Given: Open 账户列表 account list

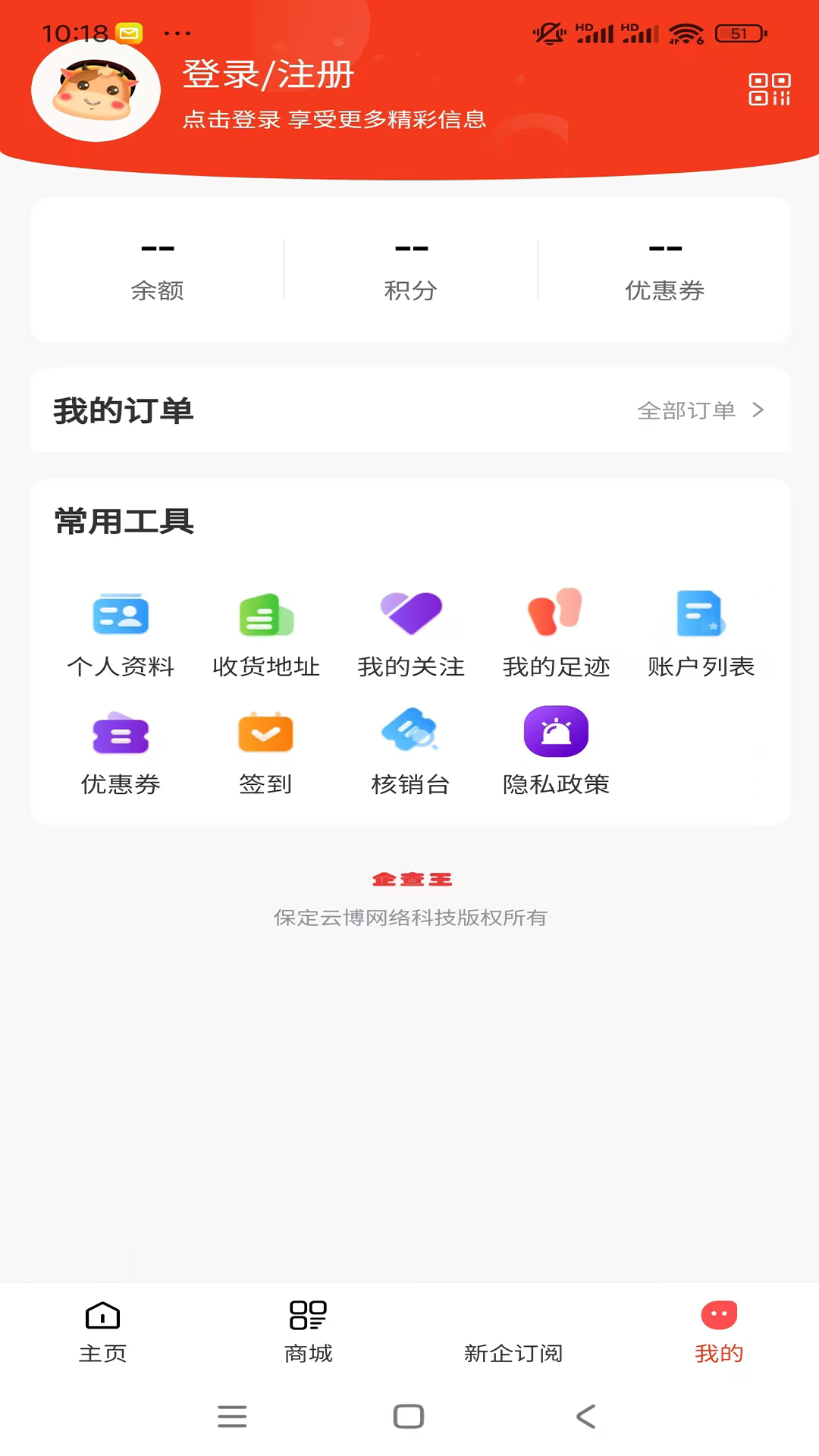Looking at the screenshot, I should point(701,633).
